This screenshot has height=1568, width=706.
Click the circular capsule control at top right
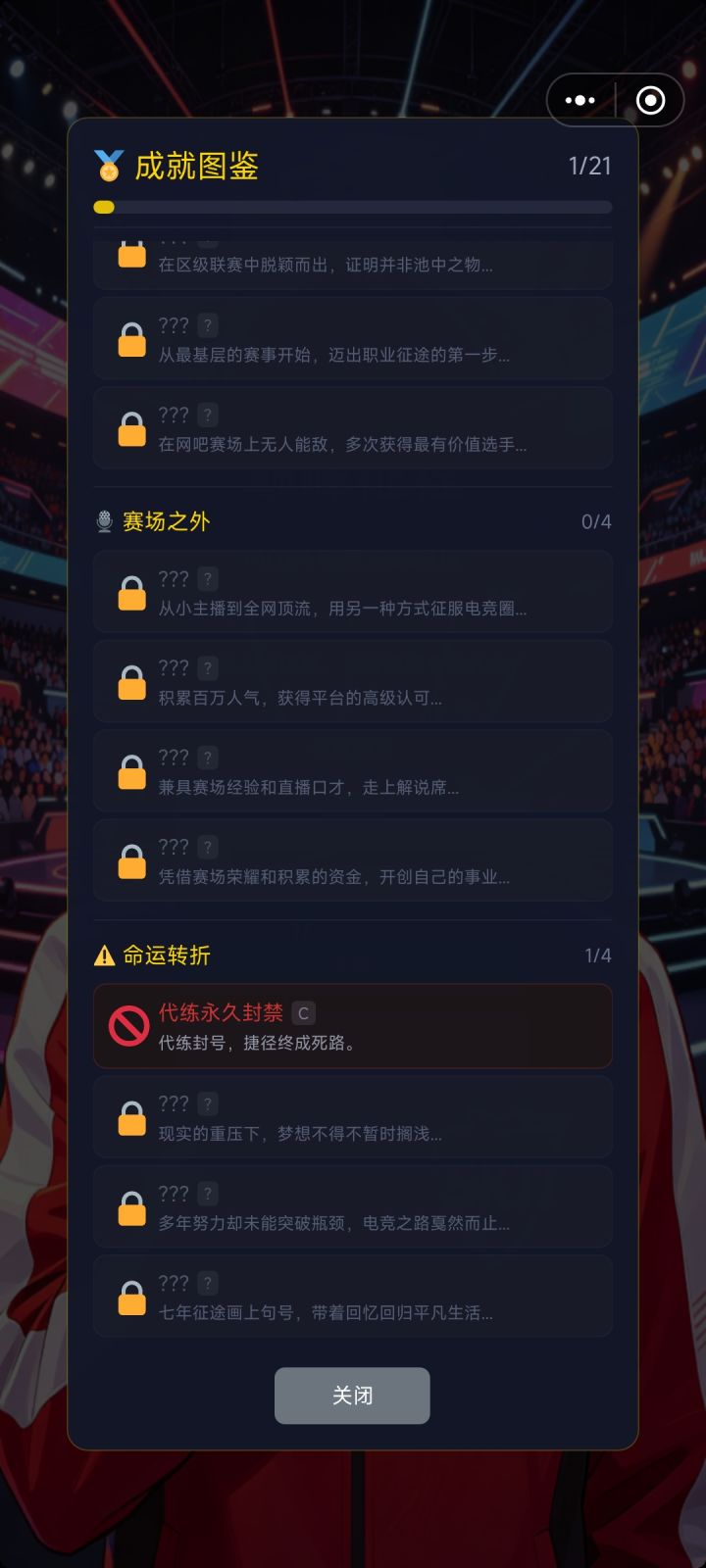(649, 101)
